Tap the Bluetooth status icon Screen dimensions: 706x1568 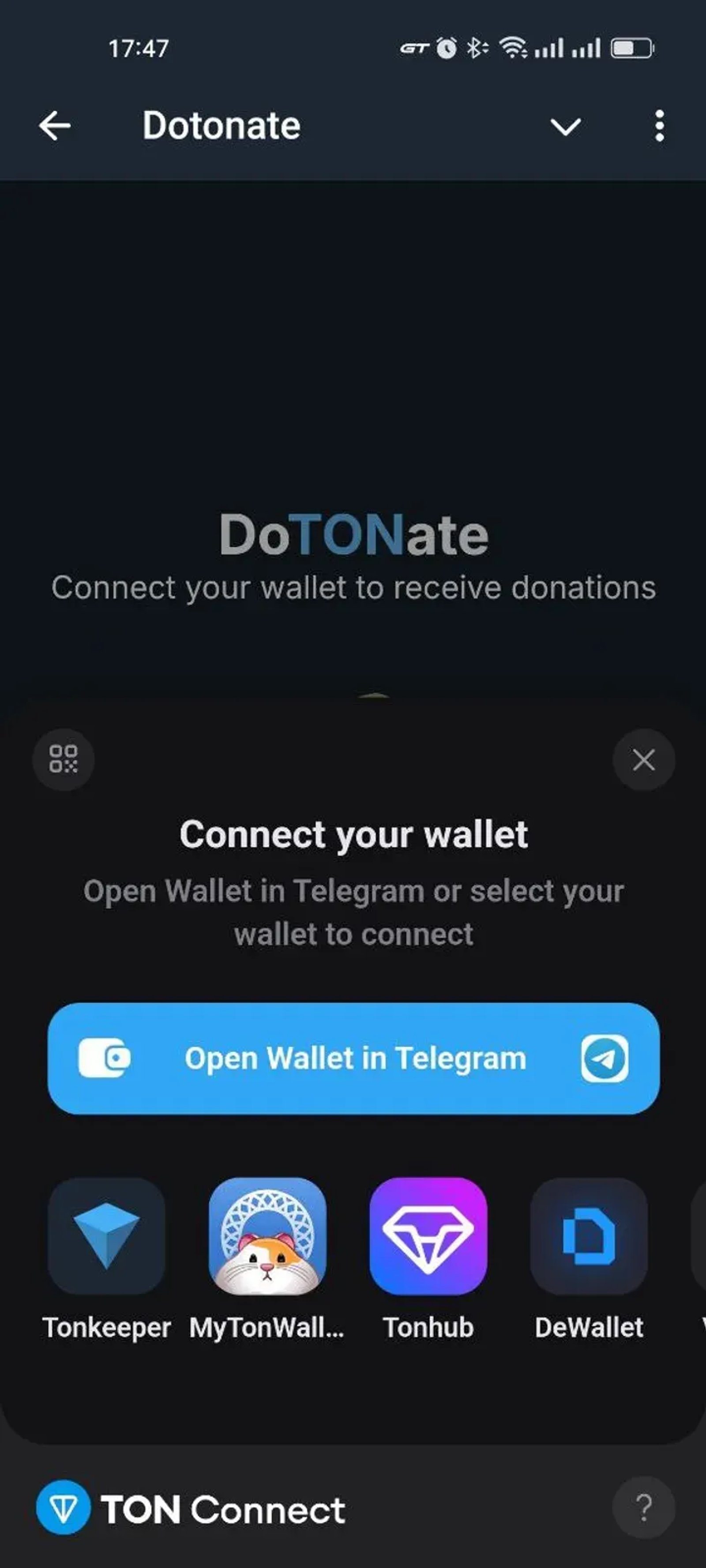pyautogui.click(x=477, y=48)
